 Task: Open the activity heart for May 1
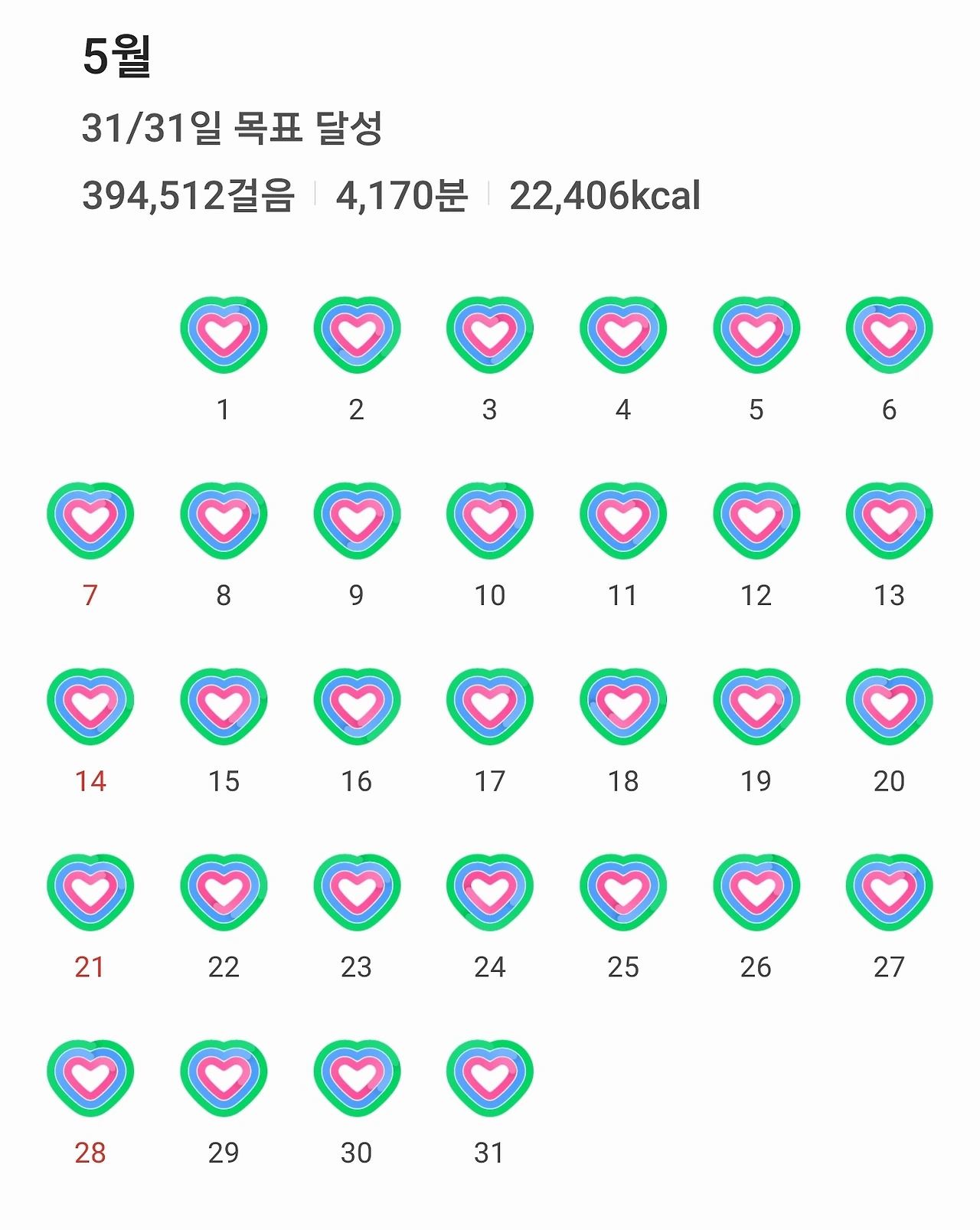click(224, 335)
